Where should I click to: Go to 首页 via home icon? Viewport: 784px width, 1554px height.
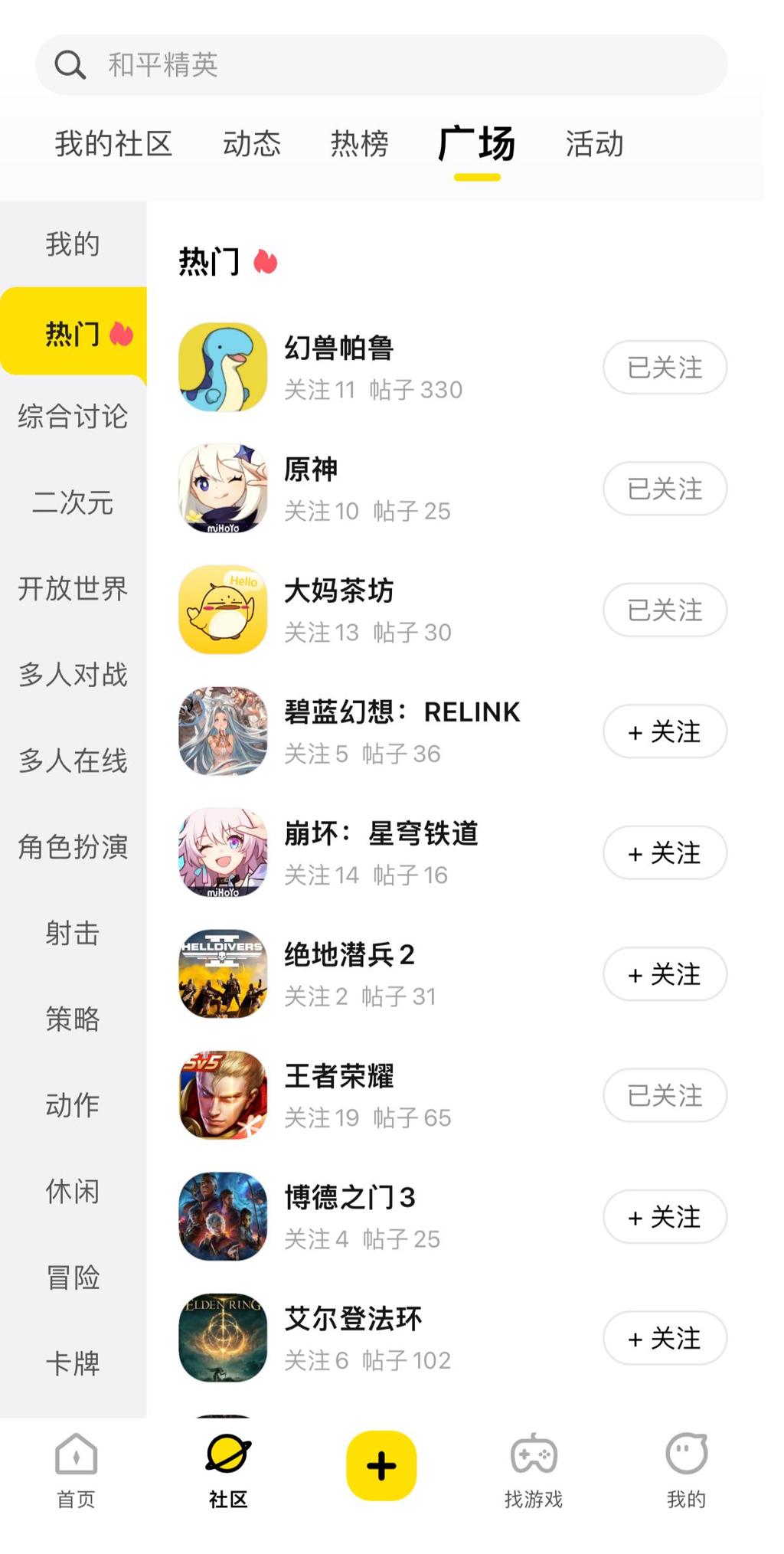pos(76,1467)
